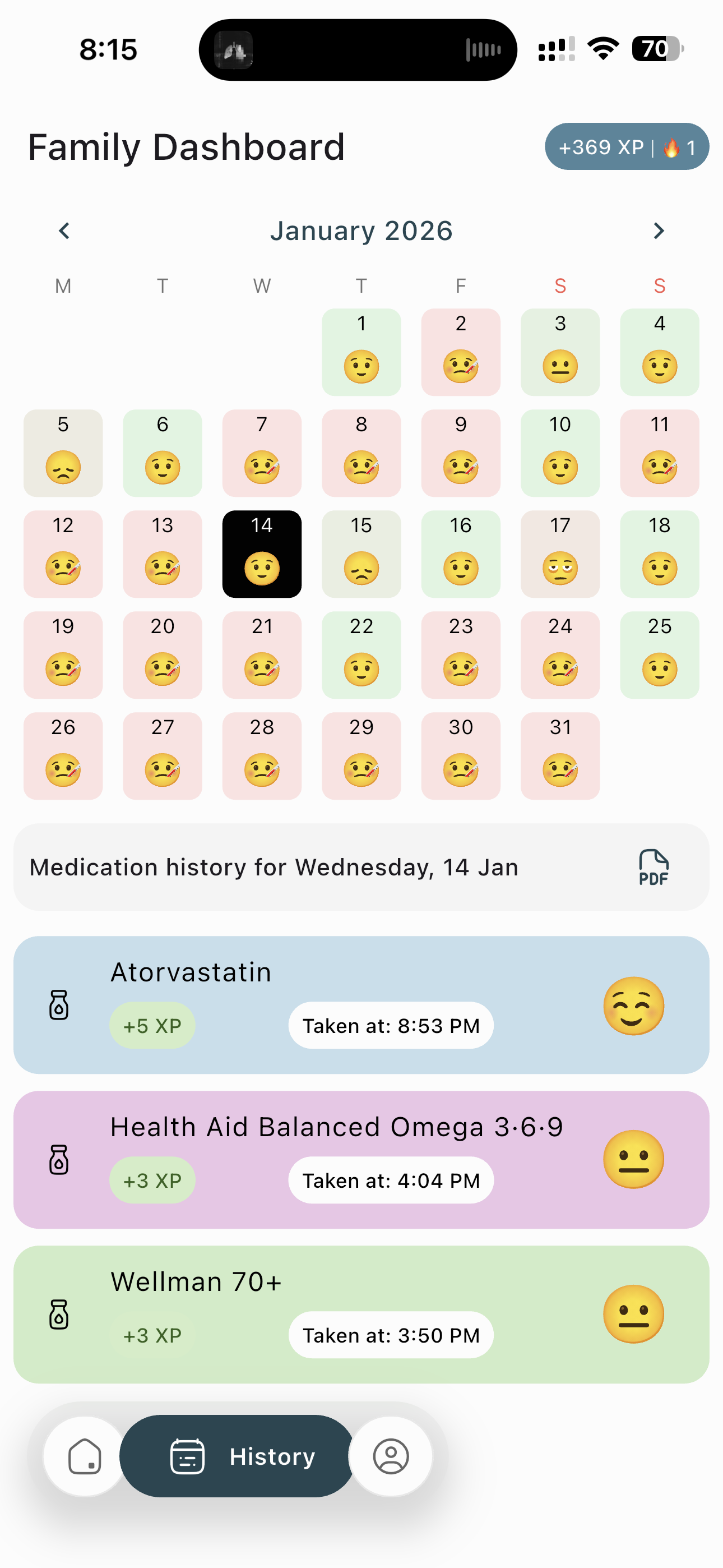Select January 17 on the calendar
The width and height of the screenshot is (723, 1568).
(560, 554)
